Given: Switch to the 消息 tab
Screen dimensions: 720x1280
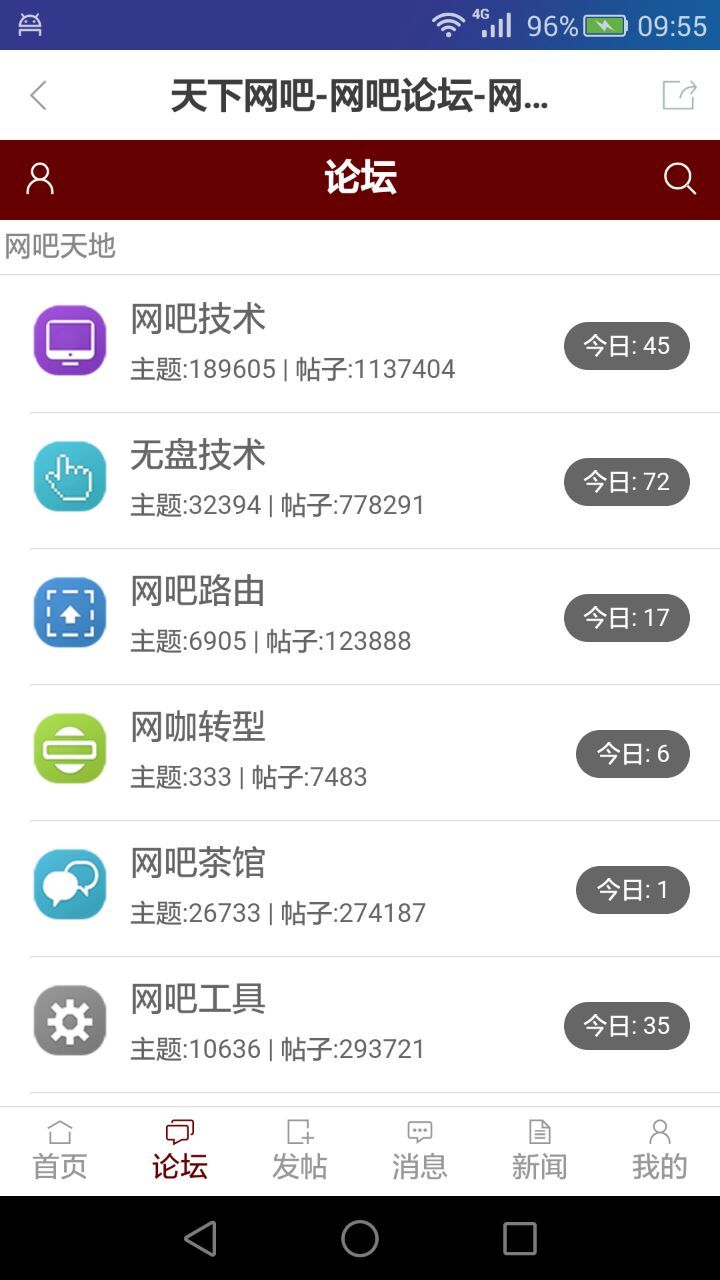Looking at the screenshot, I should coord(420,1150).
